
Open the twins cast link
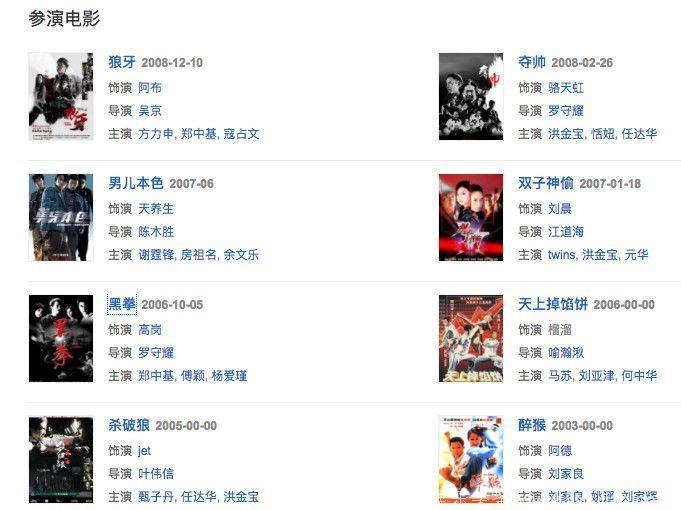coord(562,255)
